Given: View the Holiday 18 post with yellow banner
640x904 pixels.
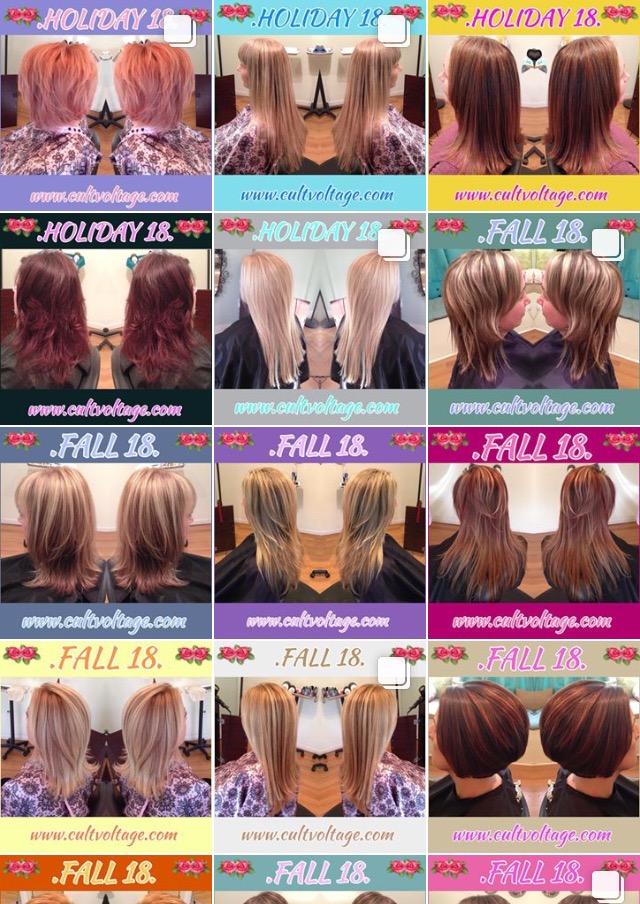Looking at the screenshot, I should click(533, 105).
